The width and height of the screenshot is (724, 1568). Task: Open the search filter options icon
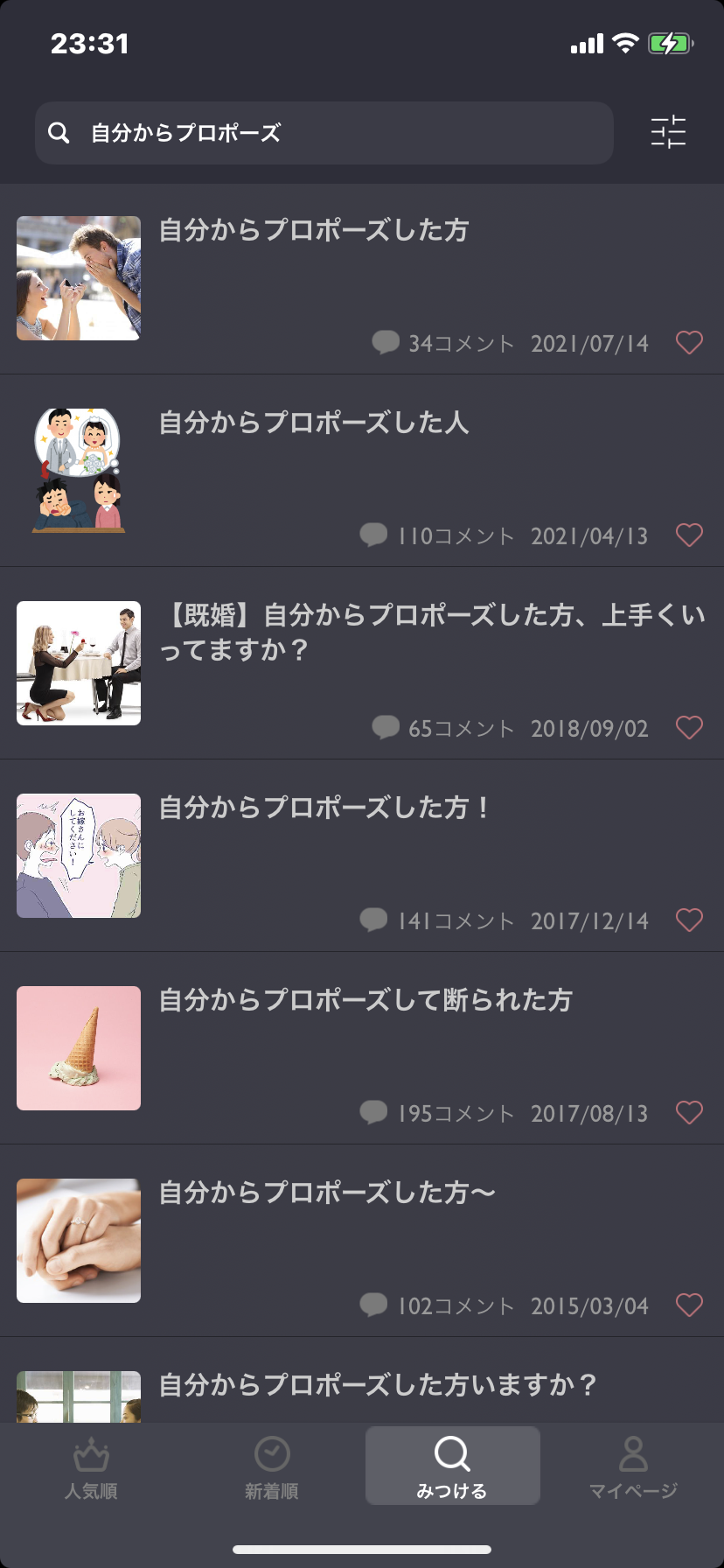668,133
